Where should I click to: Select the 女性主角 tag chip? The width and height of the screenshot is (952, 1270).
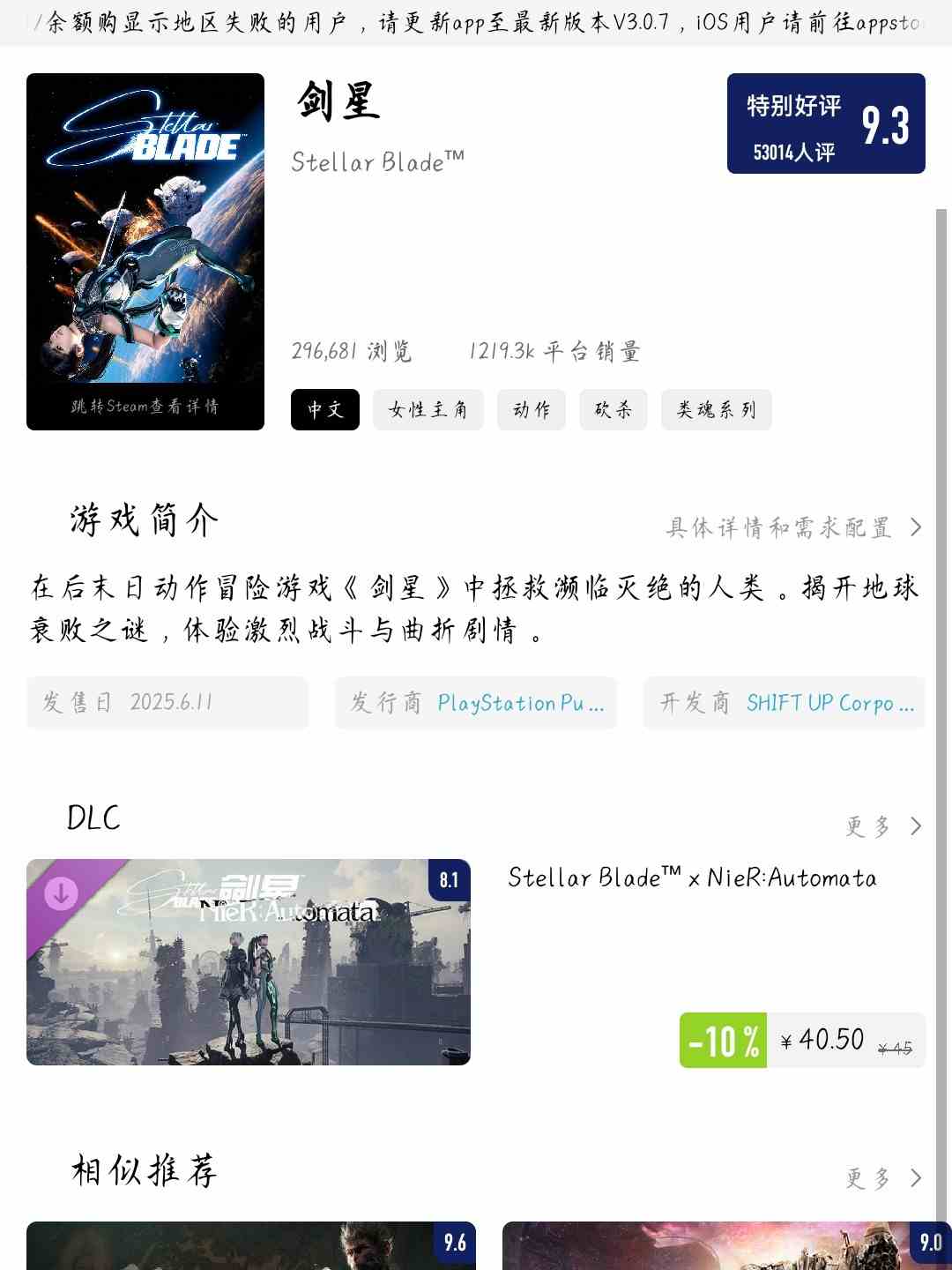(428, 409)
